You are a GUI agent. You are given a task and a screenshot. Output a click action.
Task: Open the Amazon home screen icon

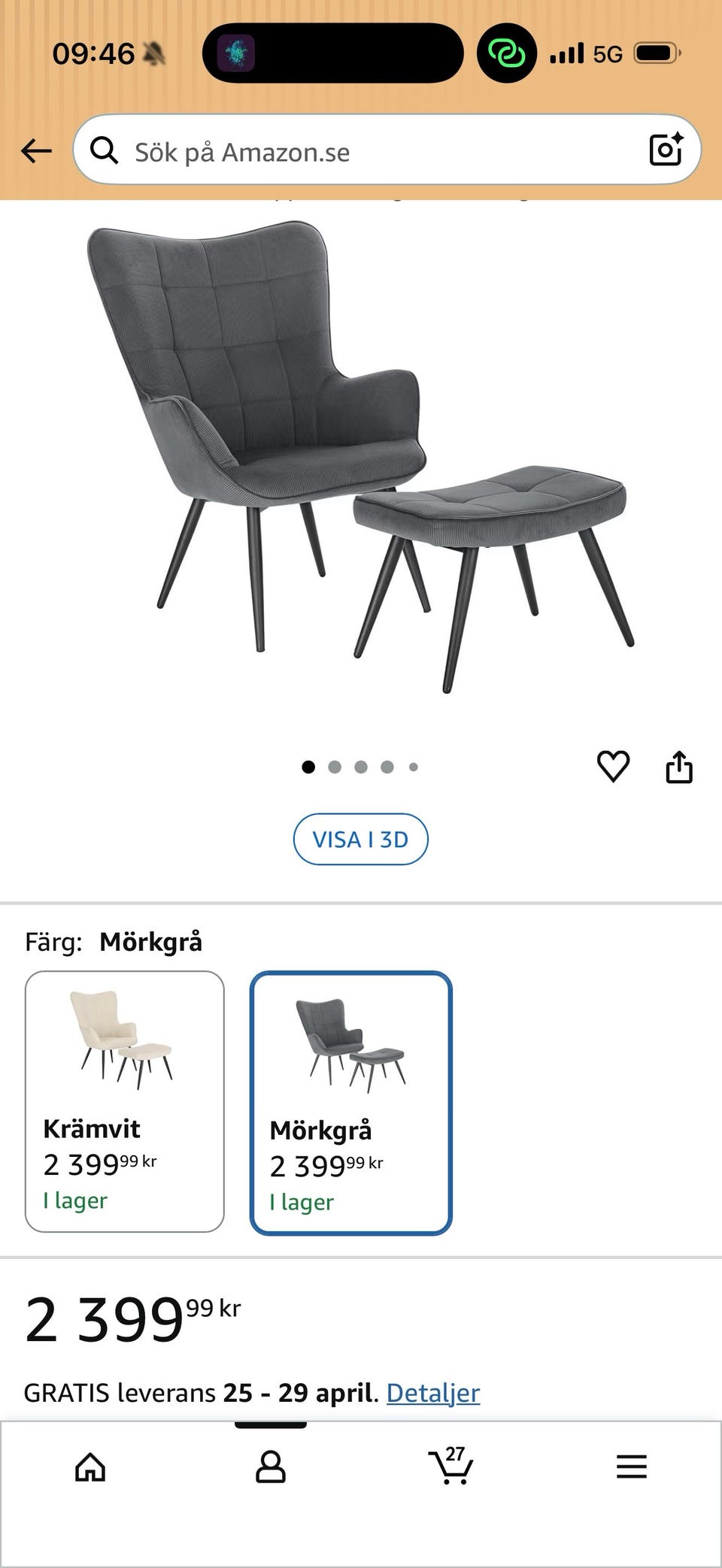pyautogui.click(x=89, y=1467)
